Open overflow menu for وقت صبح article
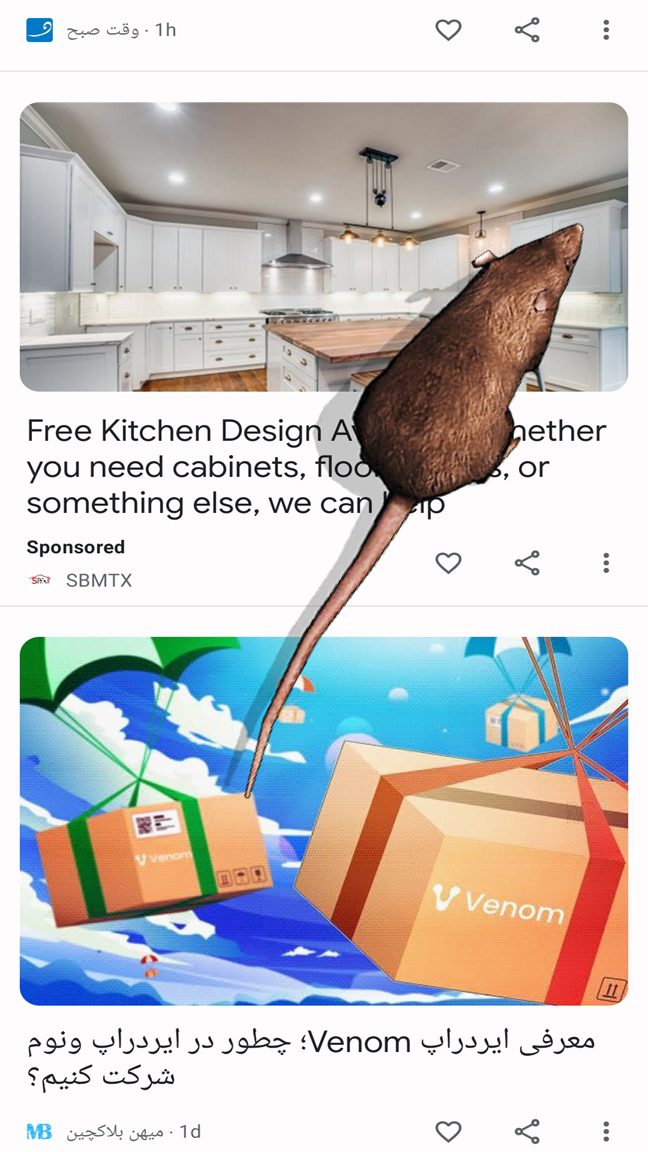This screenshot has width=648, height=1152. click(x=606, y=30)
